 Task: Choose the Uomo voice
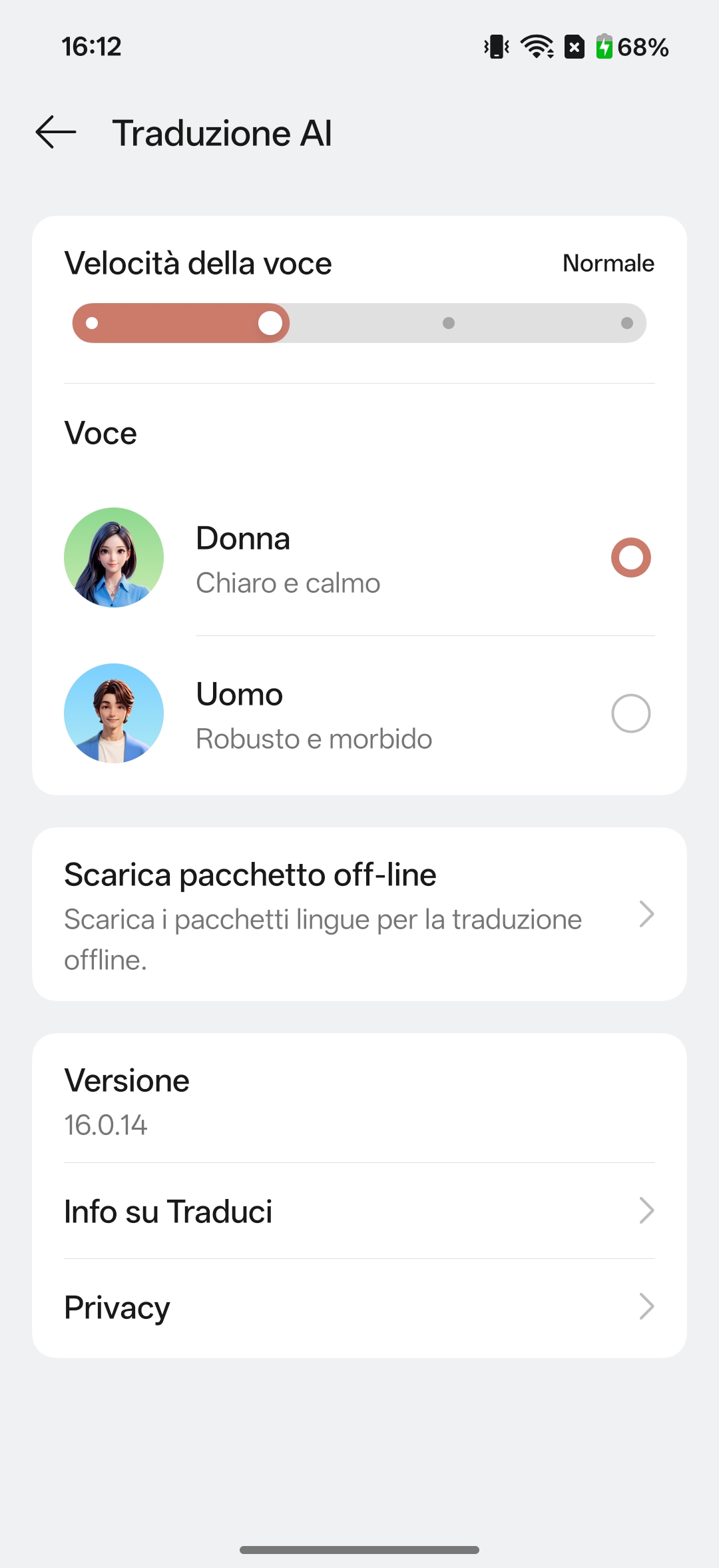tap(630, 713)
